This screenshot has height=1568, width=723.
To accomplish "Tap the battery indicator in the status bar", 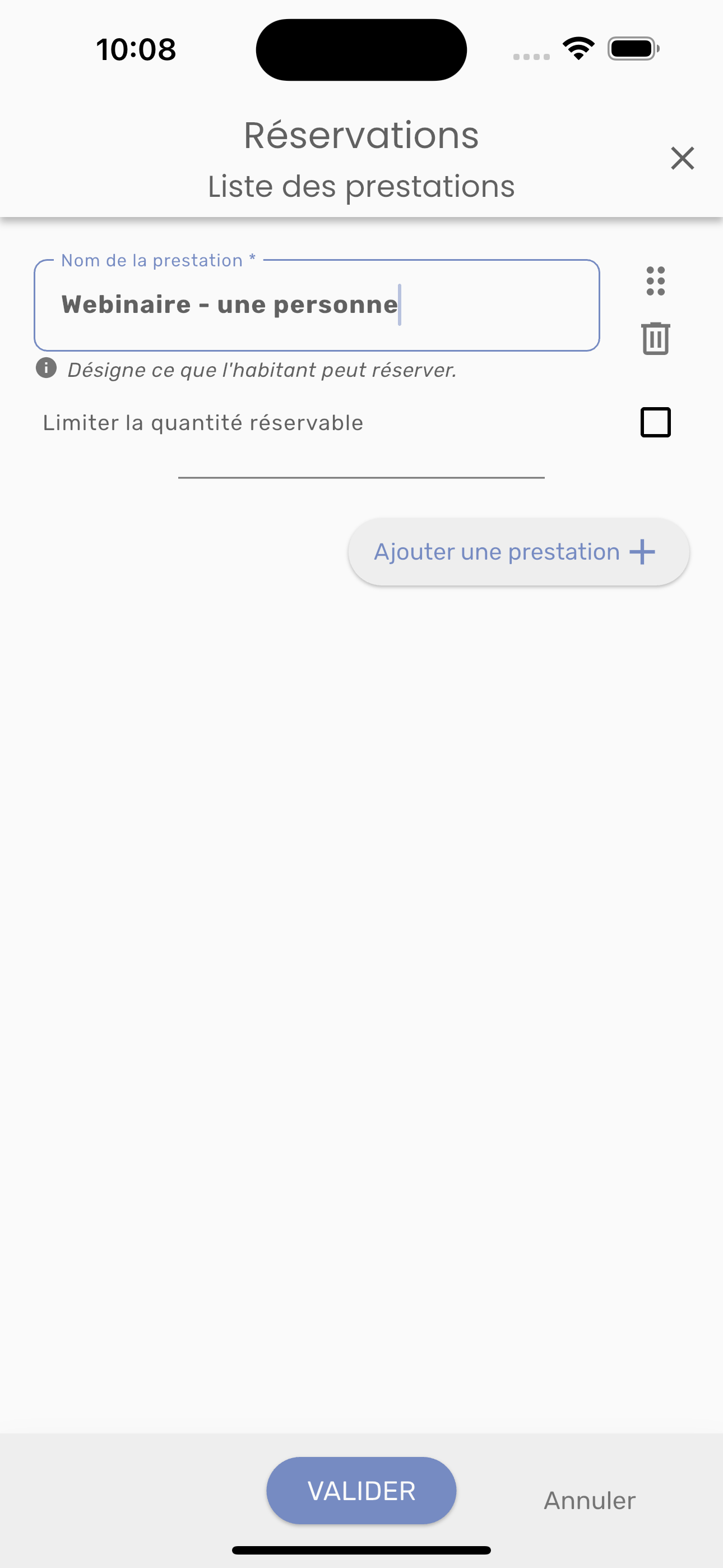I will pos(630,50).
